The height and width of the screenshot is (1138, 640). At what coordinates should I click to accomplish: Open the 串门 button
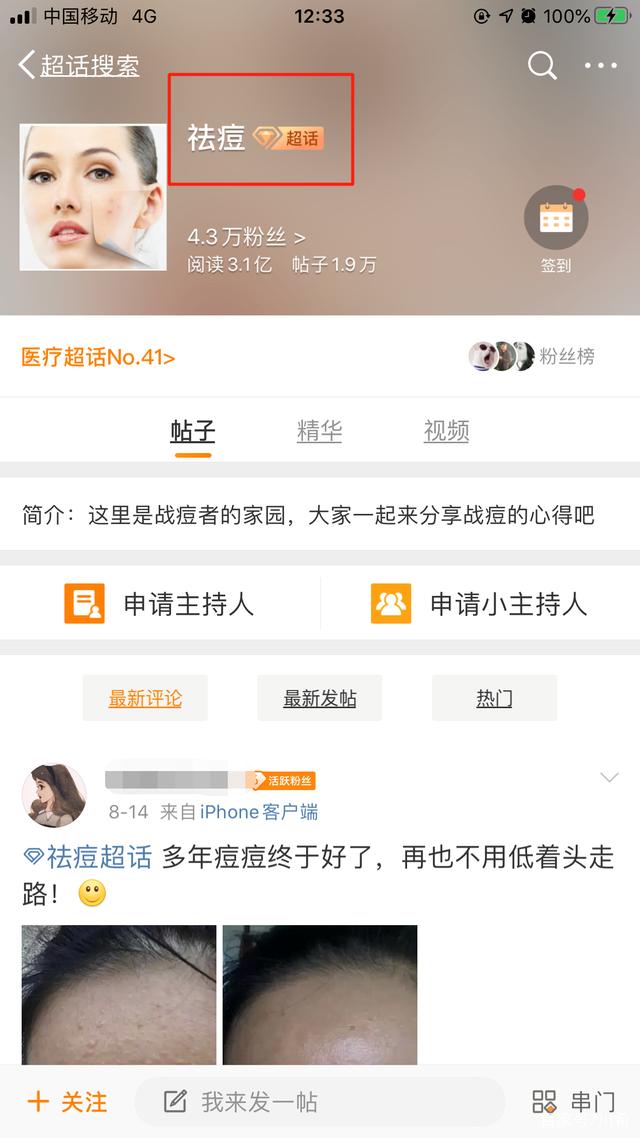574,1102
